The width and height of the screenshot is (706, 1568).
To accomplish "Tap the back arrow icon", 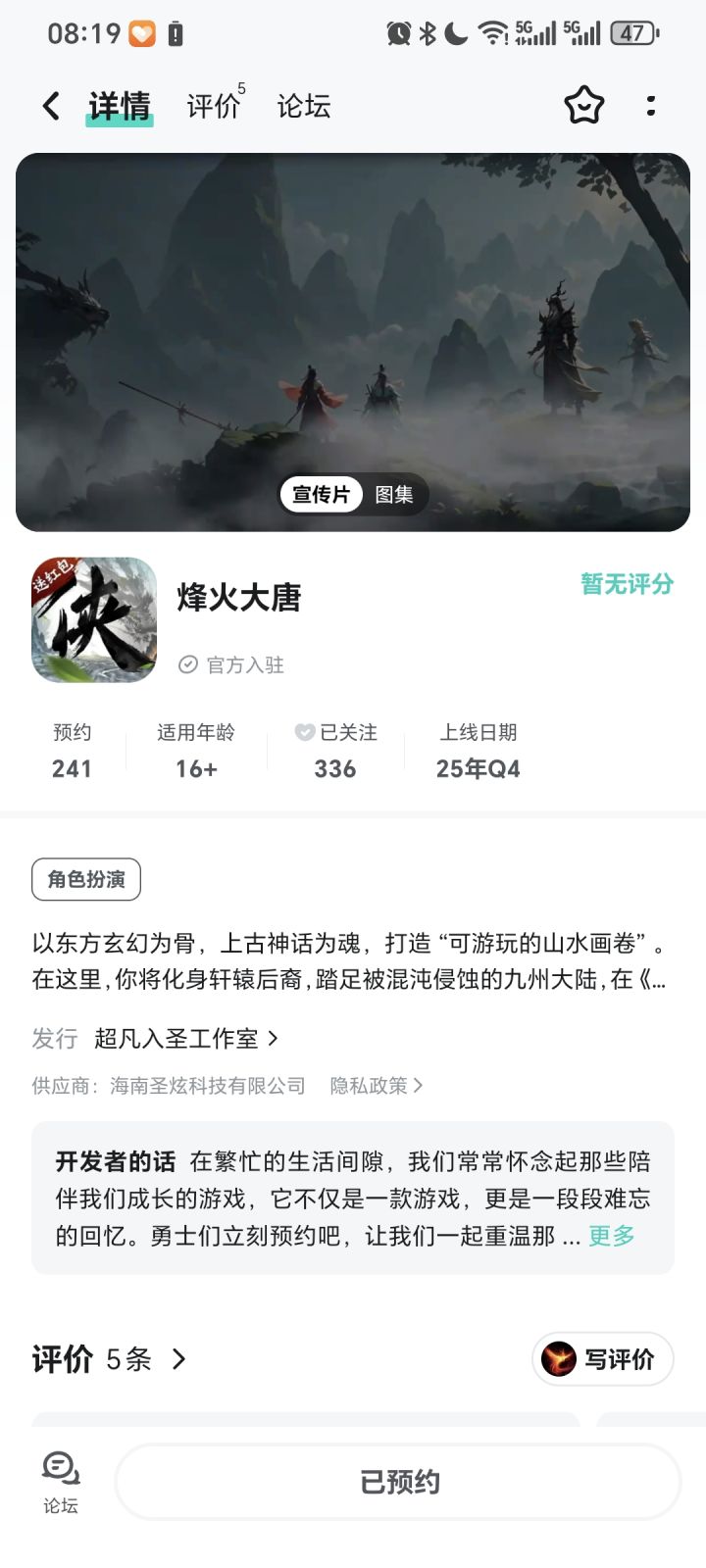I will coord(50,106).
